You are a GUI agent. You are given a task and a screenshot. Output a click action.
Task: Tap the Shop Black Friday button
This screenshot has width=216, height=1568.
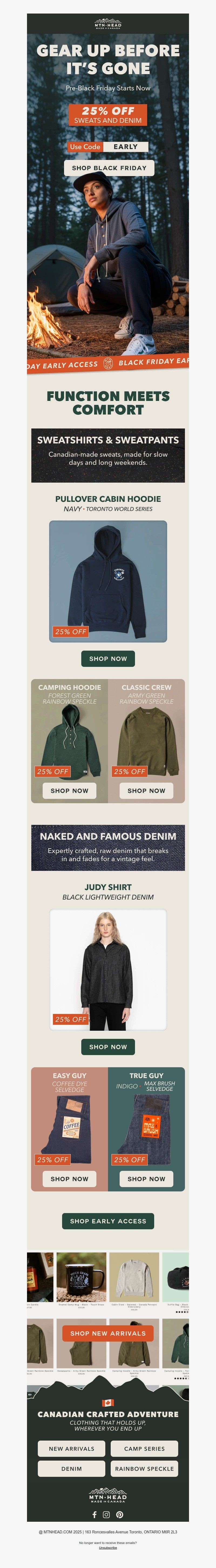click(109, 167)
